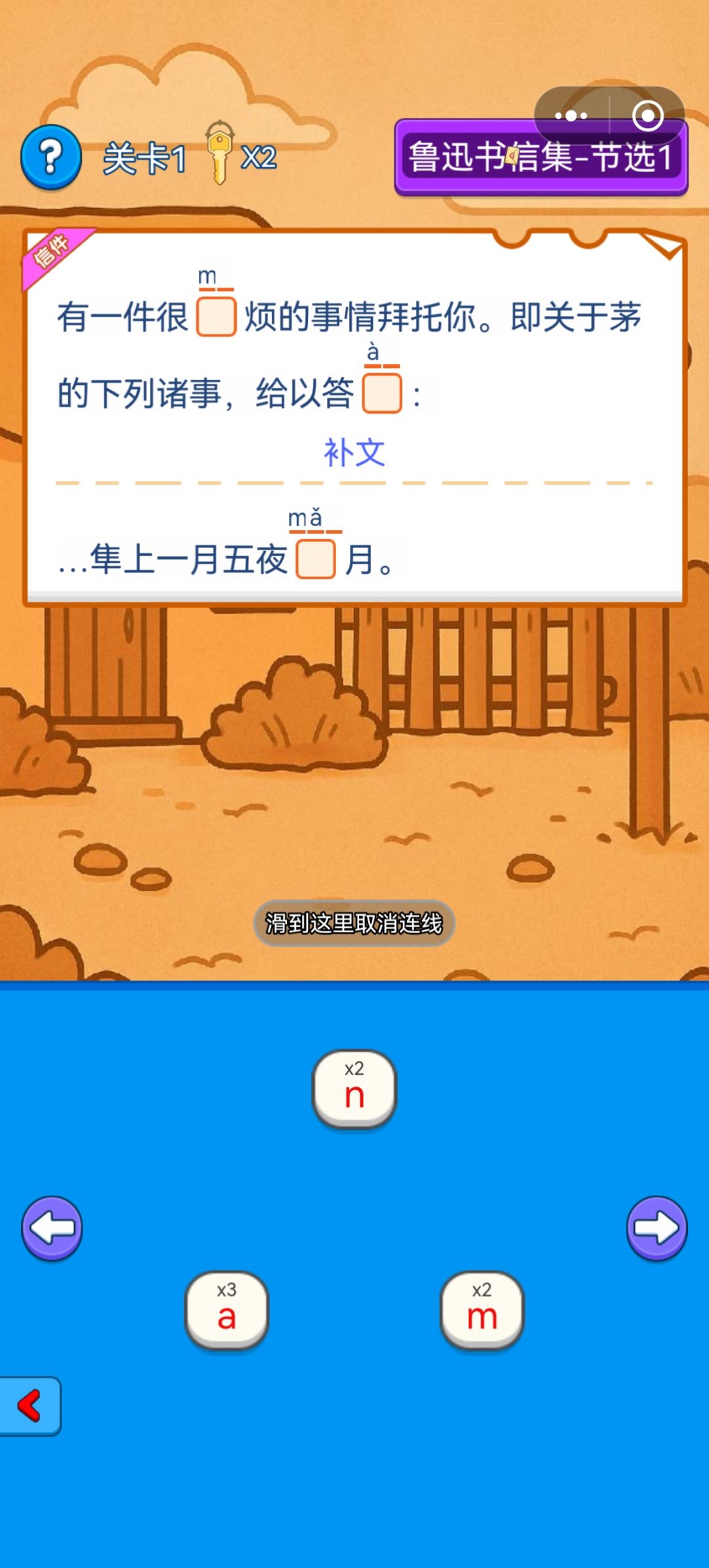Click the dashed divider line on the card
709x1568 pixels.
click(353, 482)
